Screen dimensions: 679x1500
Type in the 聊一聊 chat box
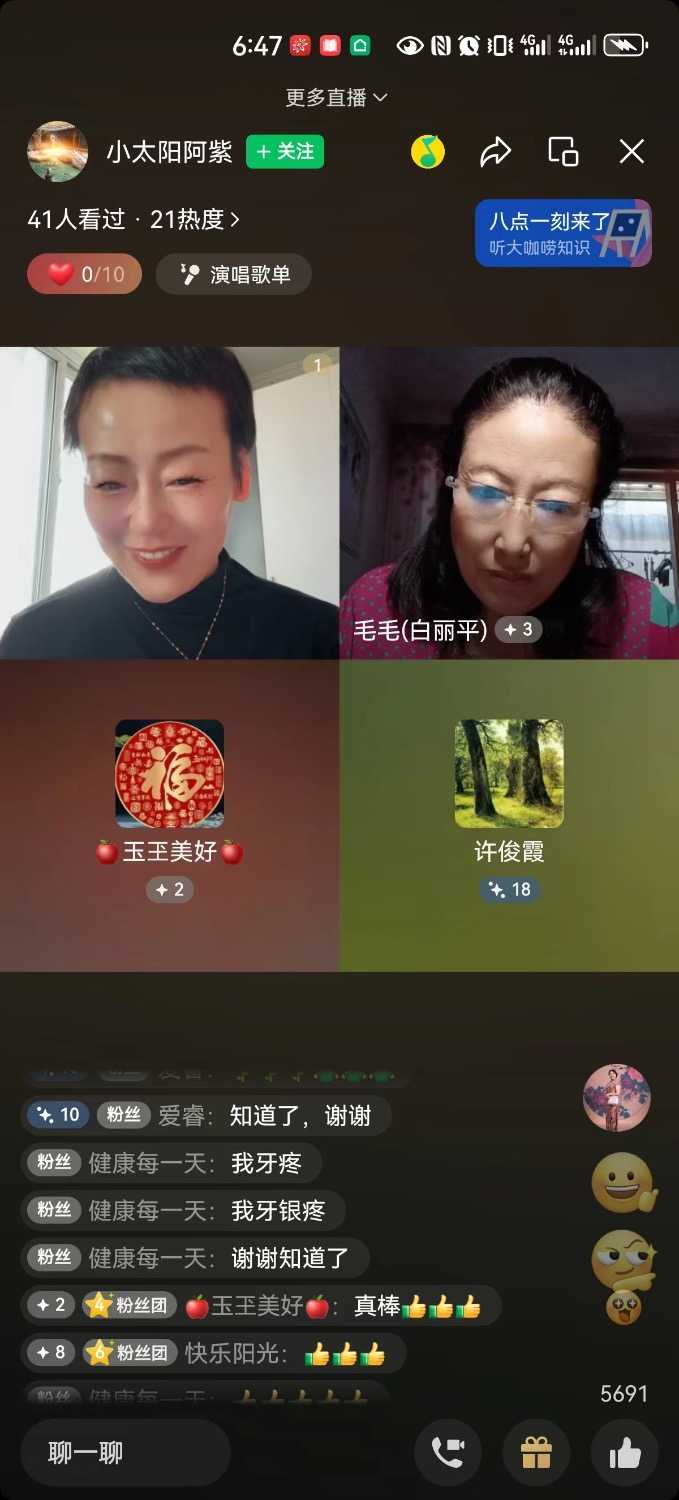click(x=125, y=1452)
